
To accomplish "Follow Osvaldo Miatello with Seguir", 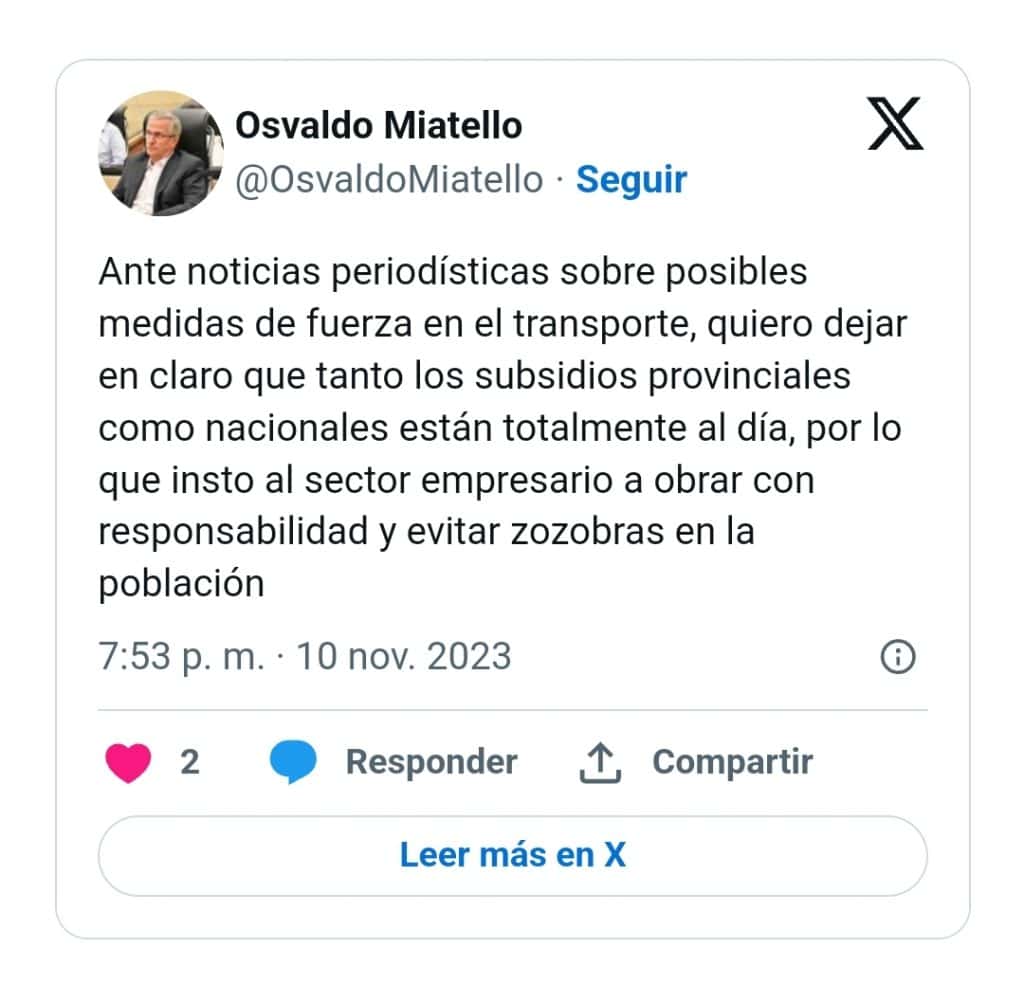I will click(631, 180).
